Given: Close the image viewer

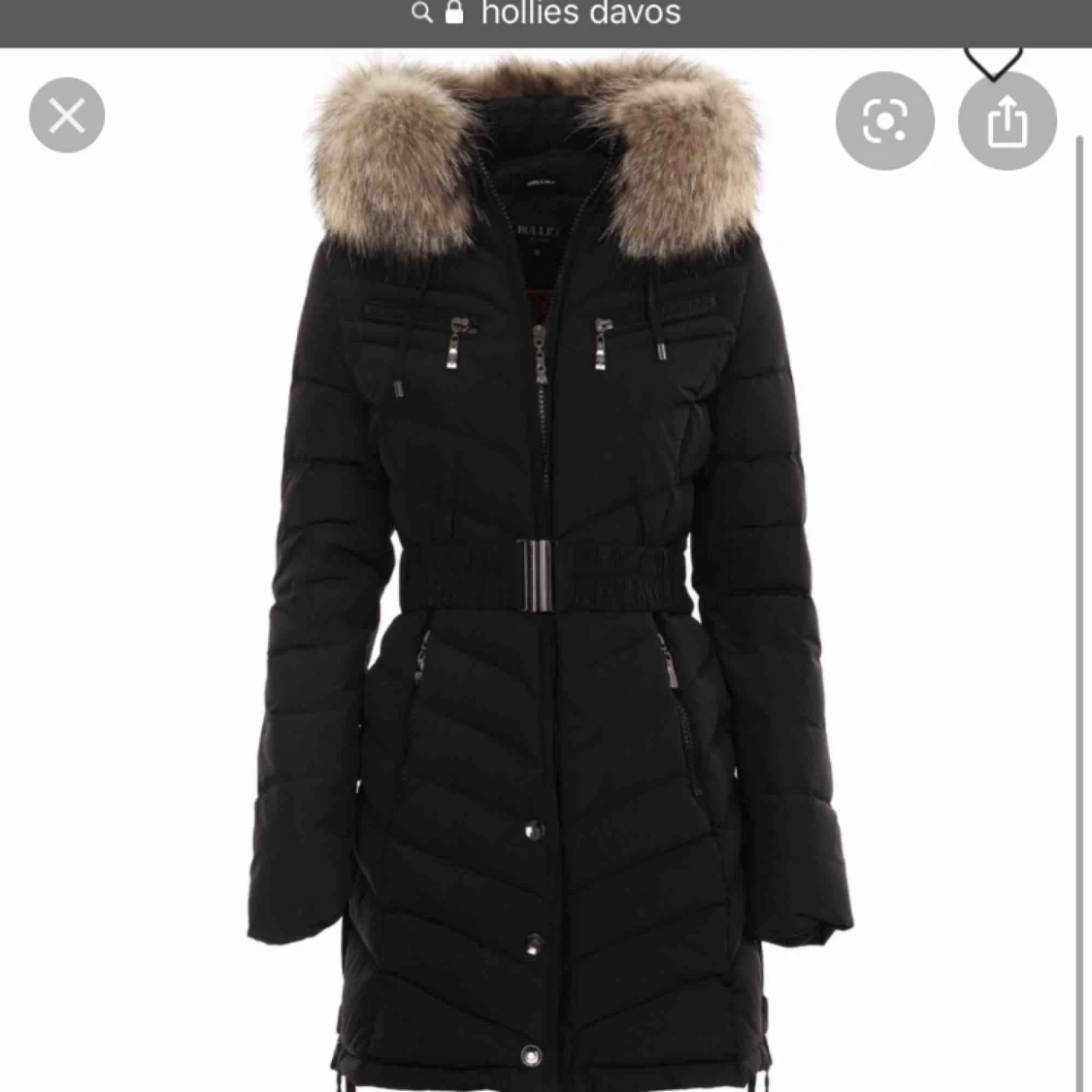Looking at the screenshot, I should click(x=67, y=116).
